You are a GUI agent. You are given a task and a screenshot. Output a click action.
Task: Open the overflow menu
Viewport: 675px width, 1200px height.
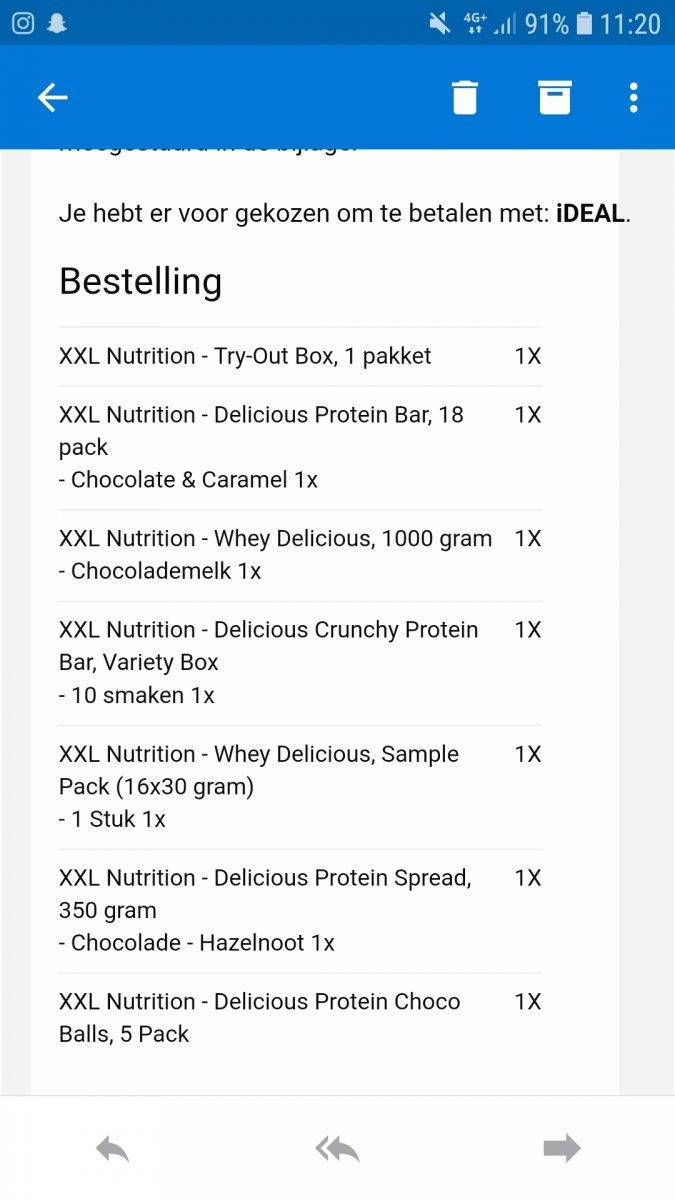click(633, 97)
